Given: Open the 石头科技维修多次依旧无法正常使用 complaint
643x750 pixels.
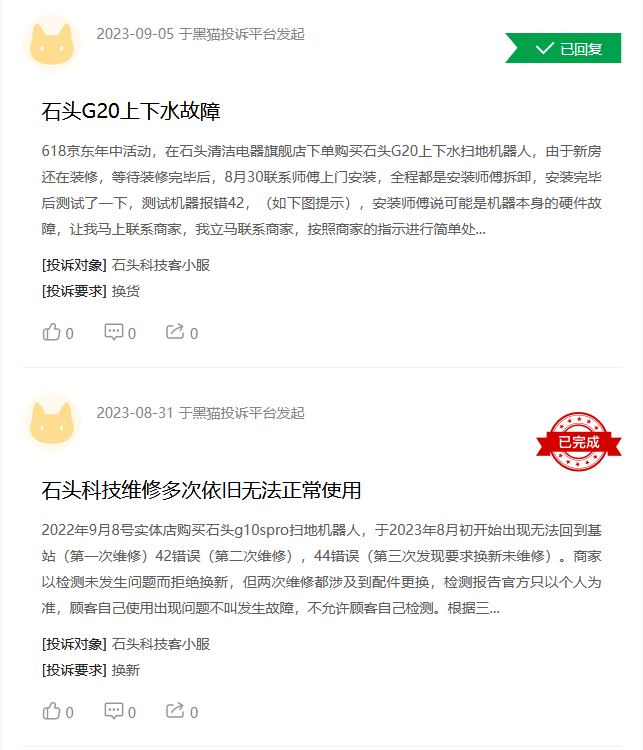Looking at the screenshot, I should coord(201,490).
